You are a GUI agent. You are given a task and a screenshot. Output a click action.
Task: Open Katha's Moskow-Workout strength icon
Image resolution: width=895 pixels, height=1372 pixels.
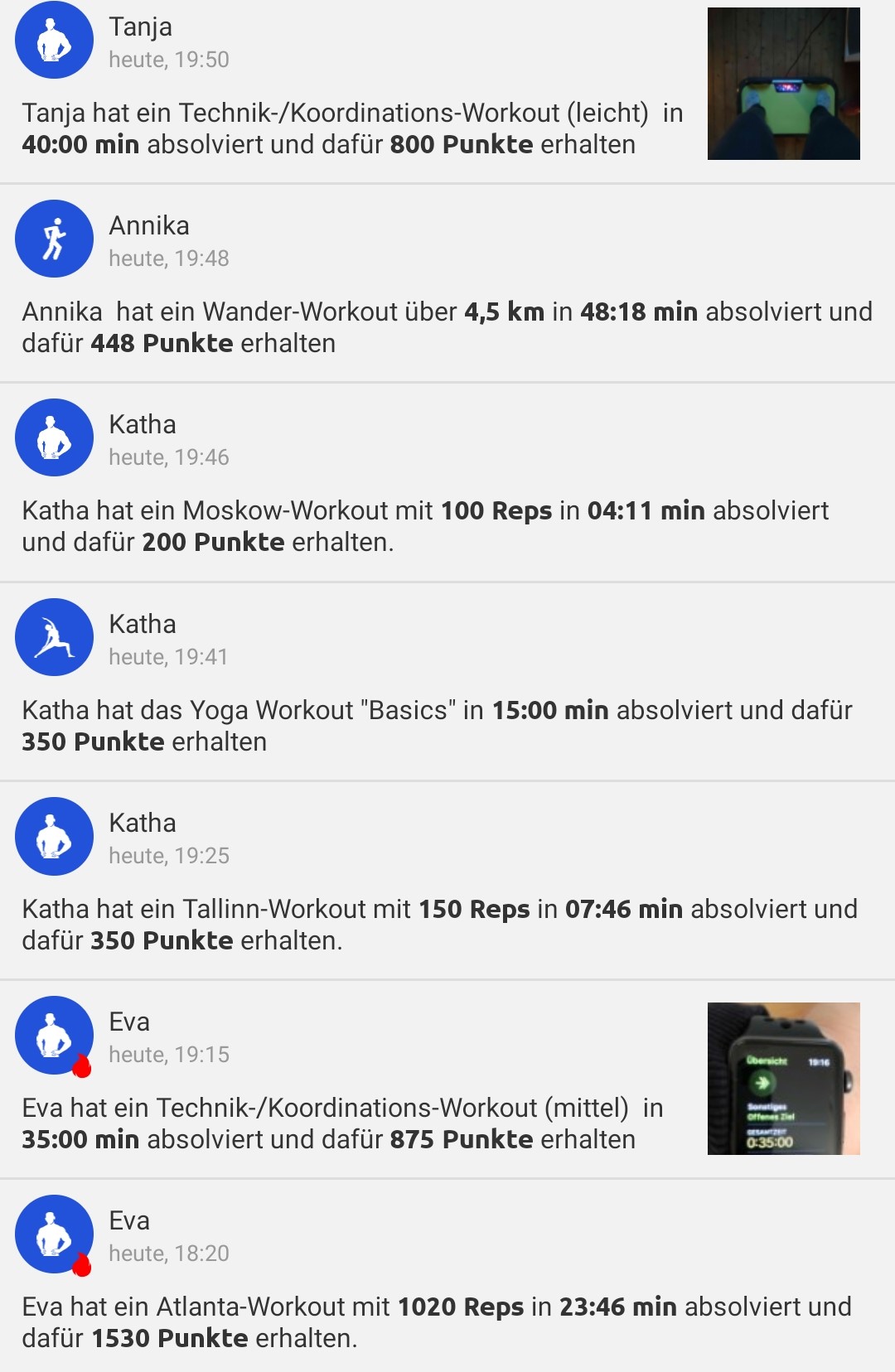[54, 437]
